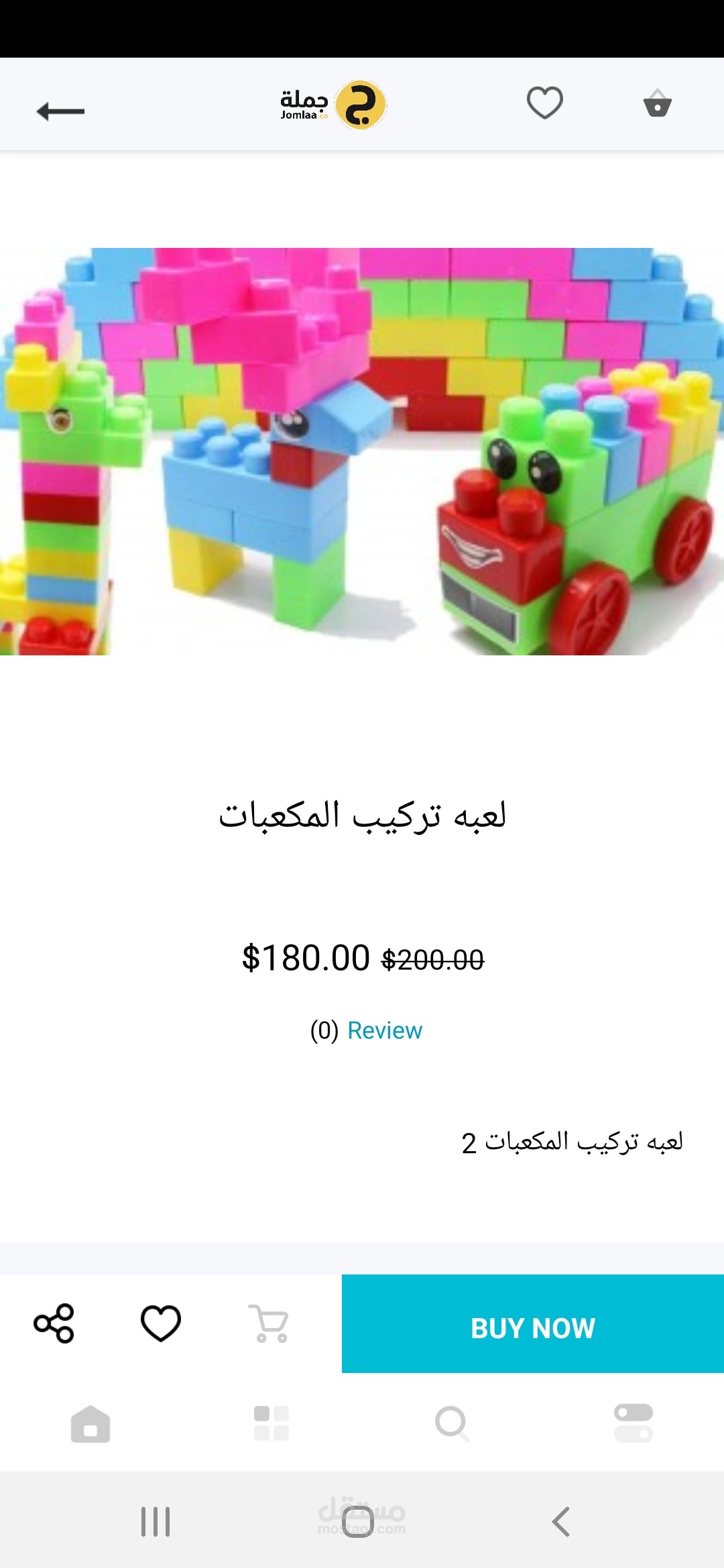The height and width of the screenshot is (1568, 724).
Task: Tap the system back button
Action: point(561,1522)
